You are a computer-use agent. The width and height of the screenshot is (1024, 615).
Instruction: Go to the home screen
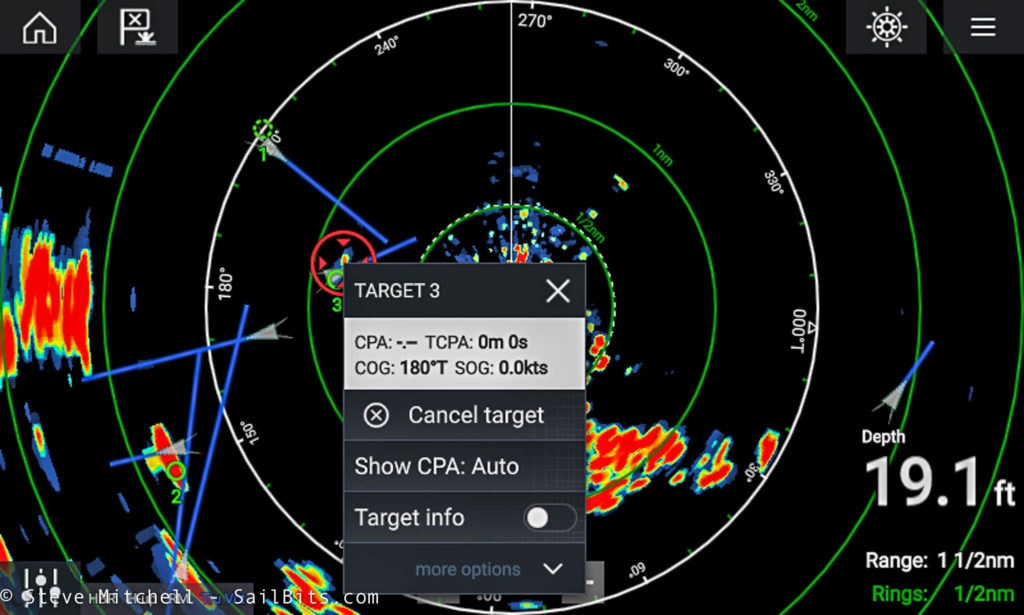[40, 27]
